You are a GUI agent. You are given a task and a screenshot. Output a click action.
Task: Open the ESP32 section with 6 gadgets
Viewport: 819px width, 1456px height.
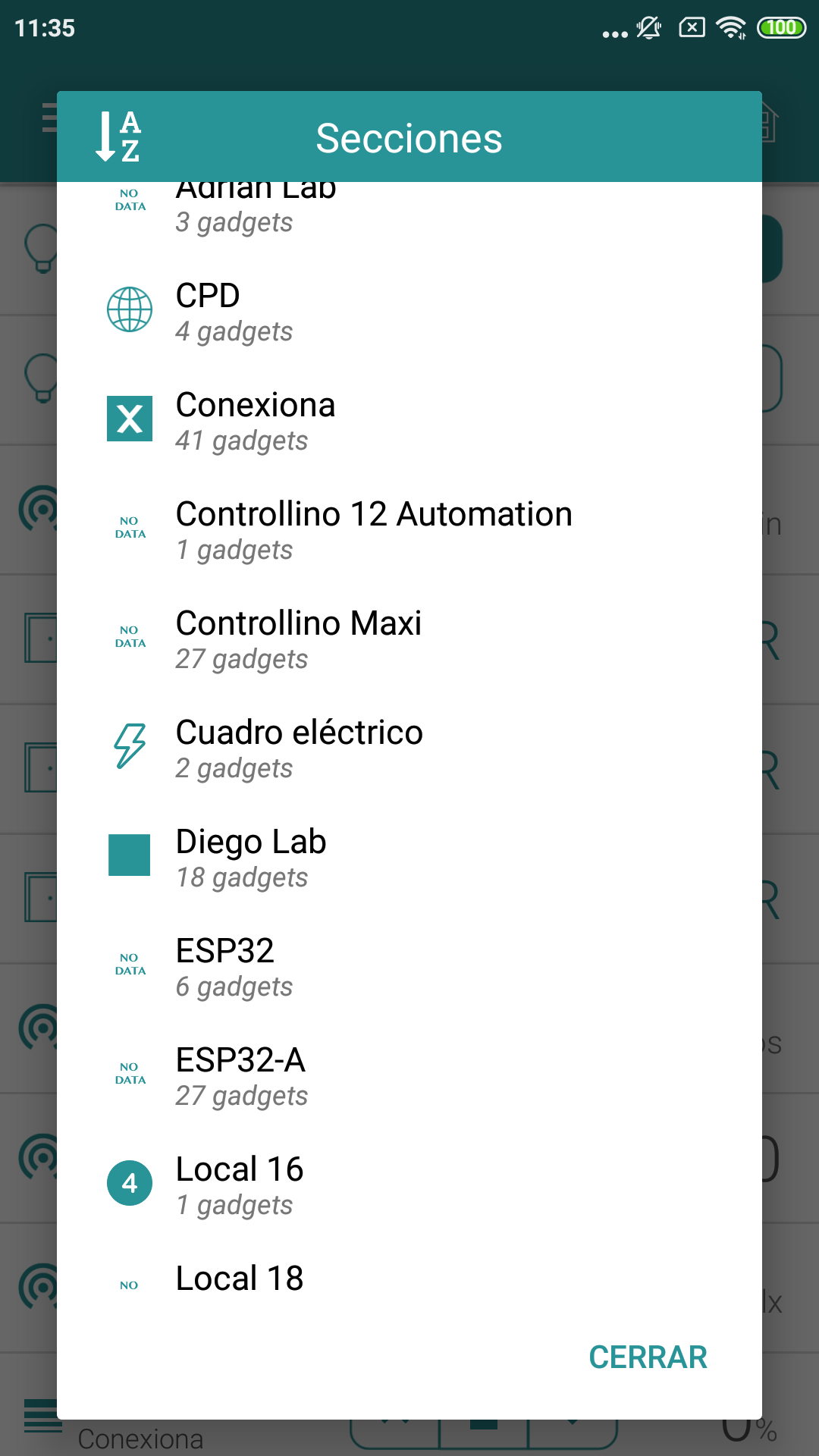click(409, 968)
